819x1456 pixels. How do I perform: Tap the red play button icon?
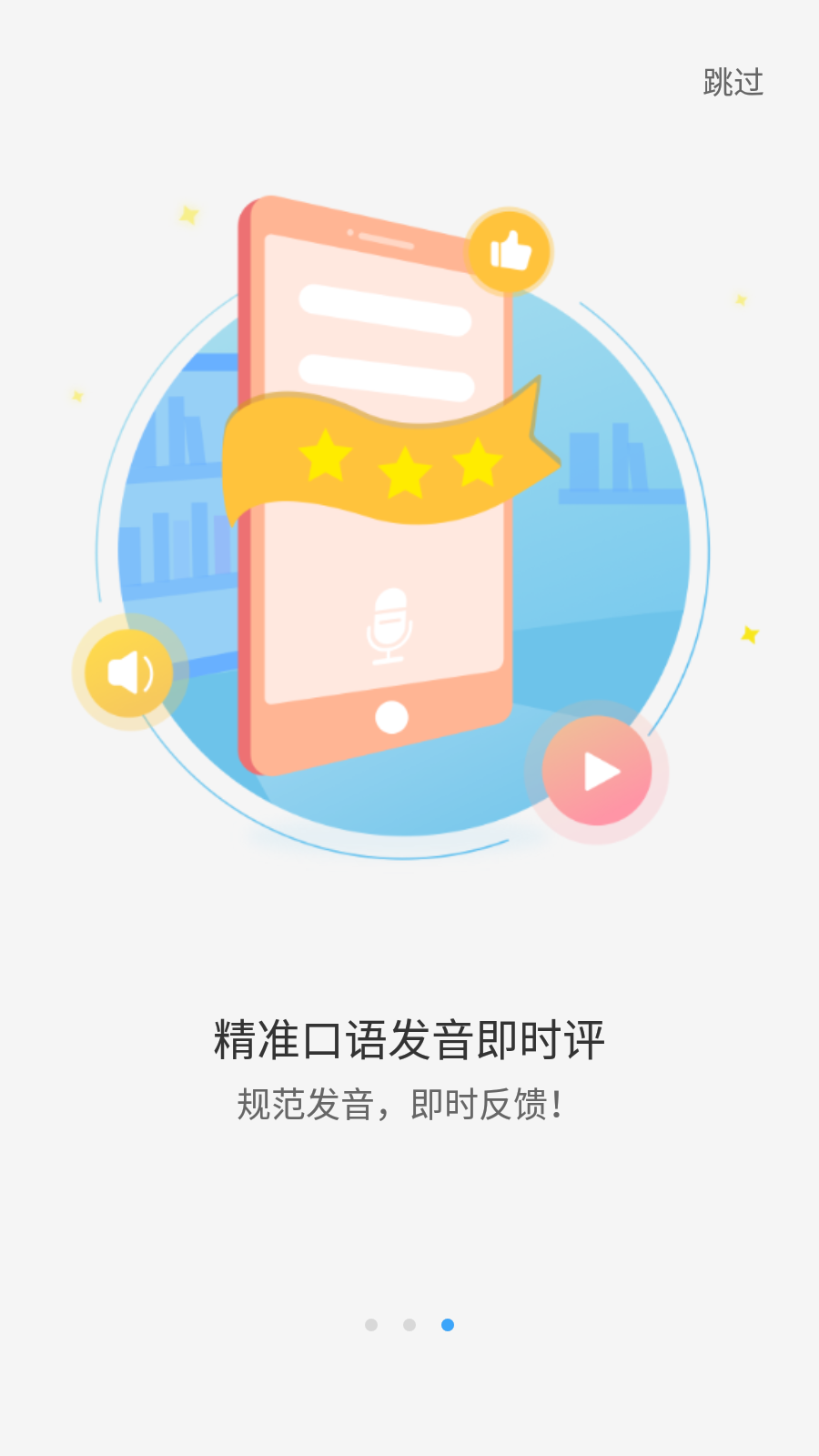pyautogui.click(x=598, y=771)
